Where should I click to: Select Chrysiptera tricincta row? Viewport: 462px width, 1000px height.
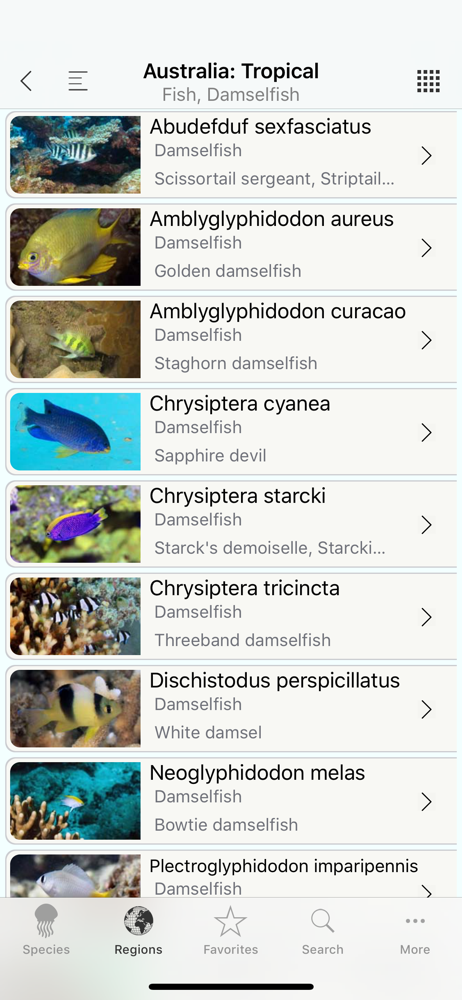point(233,617)
